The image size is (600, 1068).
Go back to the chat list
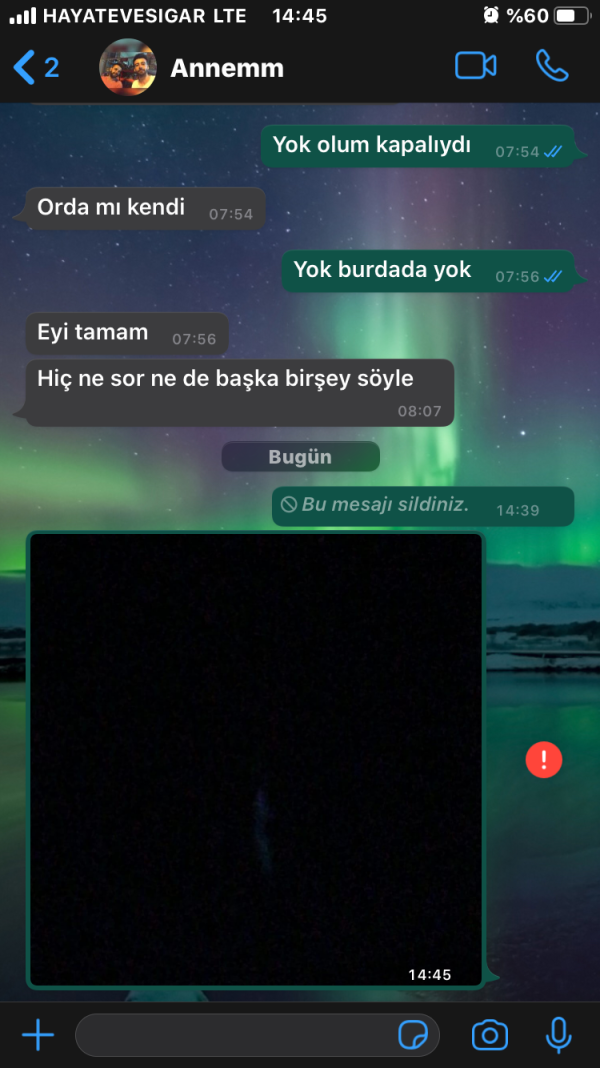tap(35, 67)
